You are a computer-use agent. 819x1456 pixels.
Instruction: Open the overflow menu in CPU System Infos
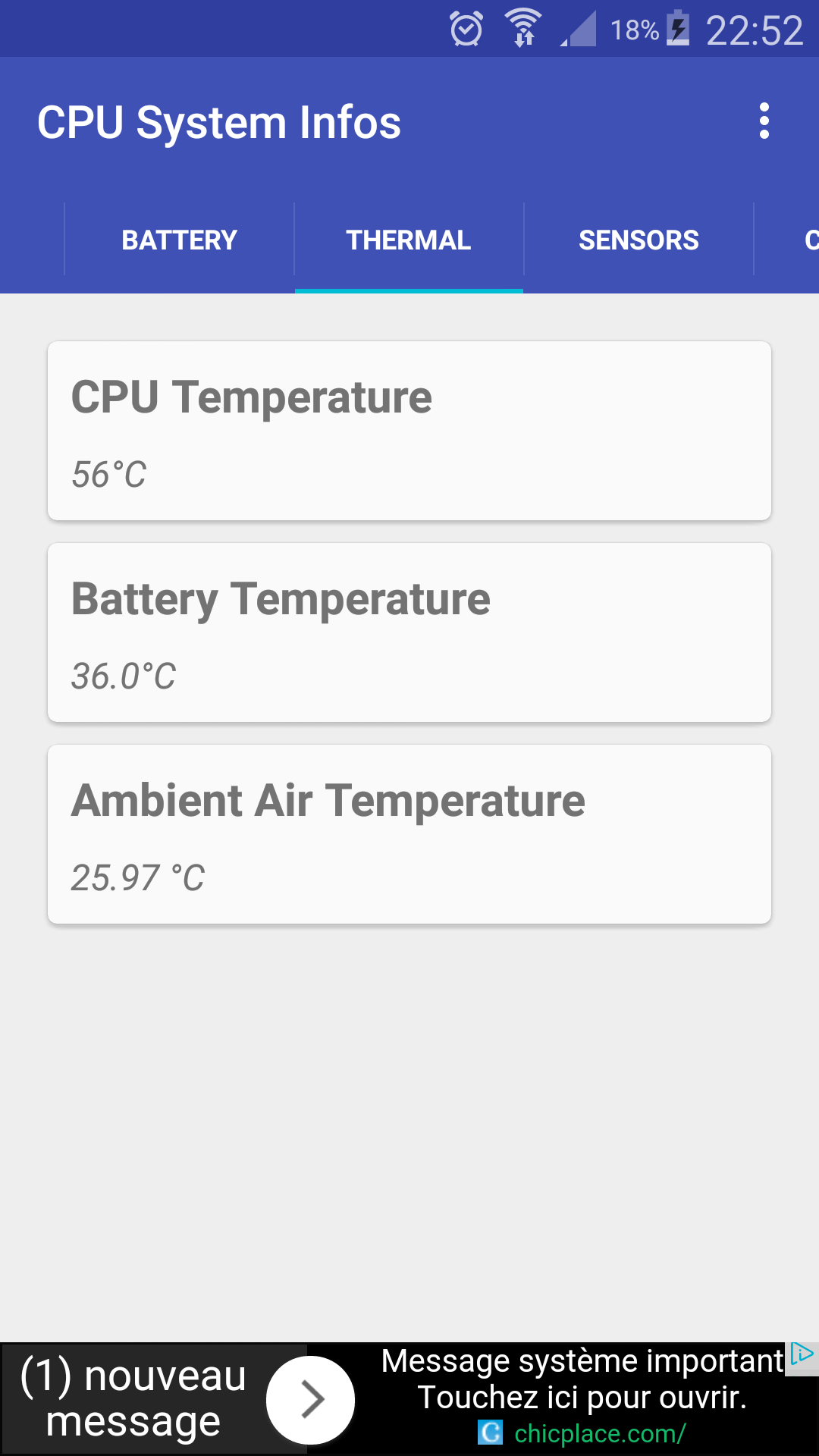click(764, 121)
